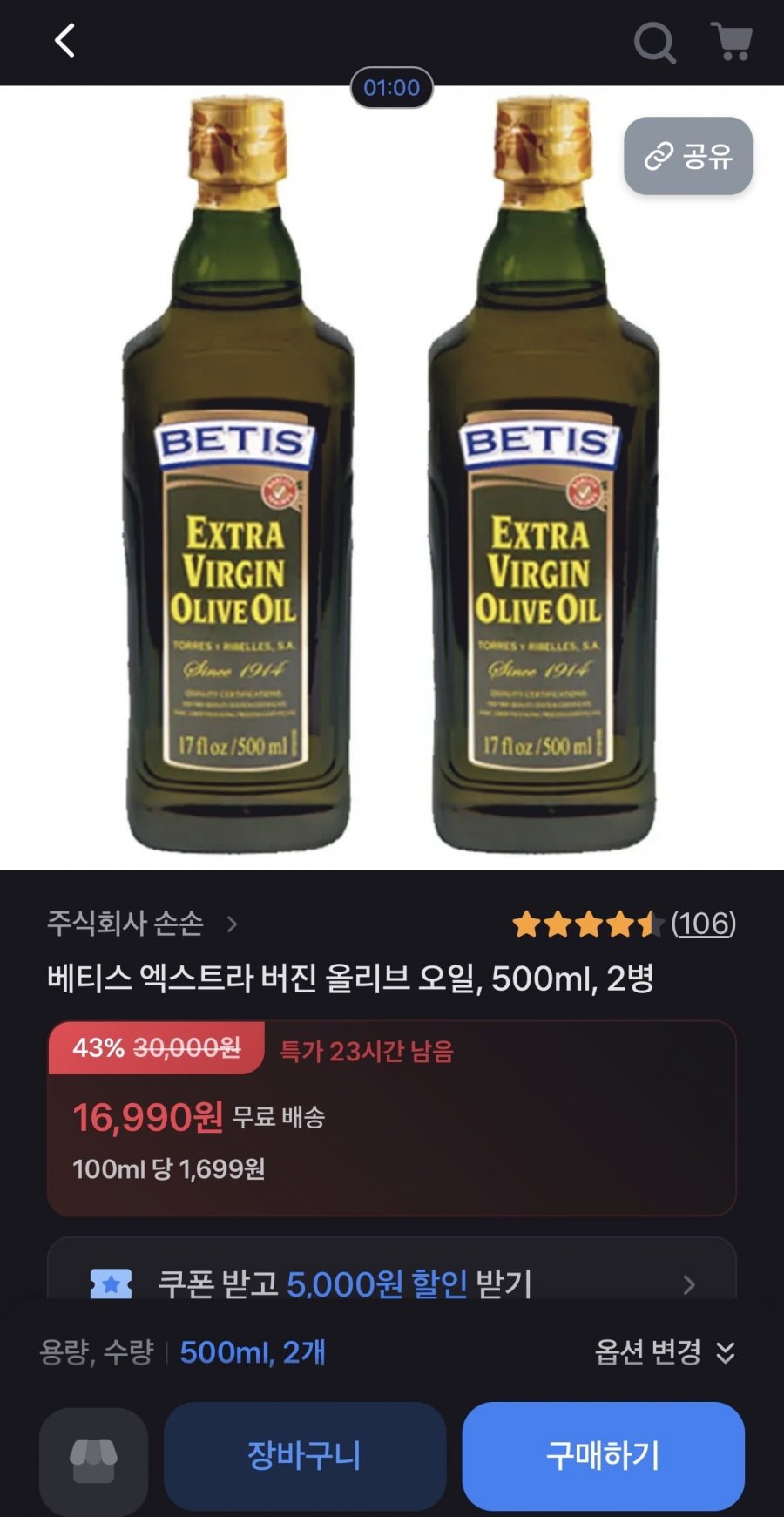Add item to 장바구니
The width and height of the screenshot is (784, 1517).
click(304, 1455)
